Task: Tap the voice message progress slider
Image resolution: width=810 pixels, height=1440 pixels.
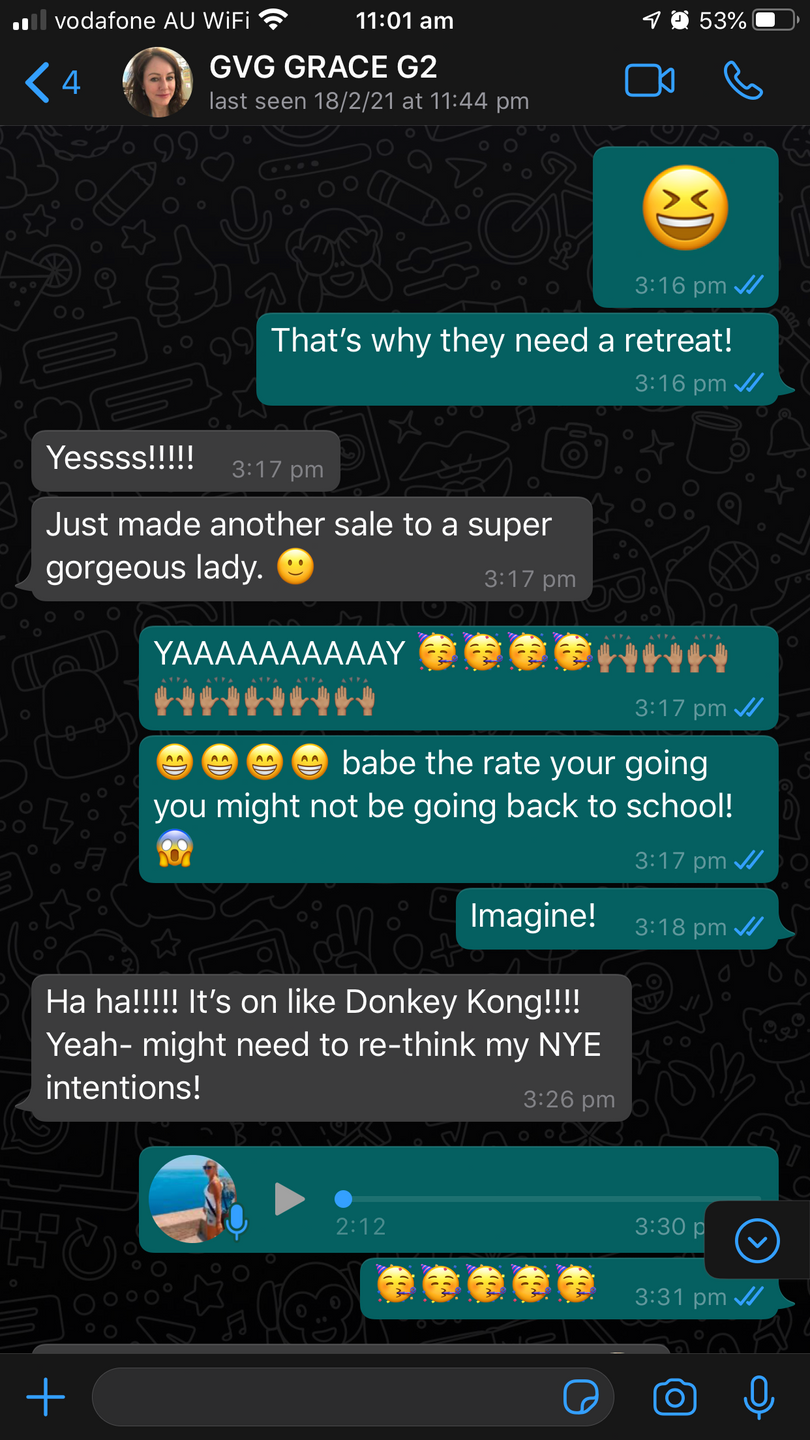Action: (500, 1198)
